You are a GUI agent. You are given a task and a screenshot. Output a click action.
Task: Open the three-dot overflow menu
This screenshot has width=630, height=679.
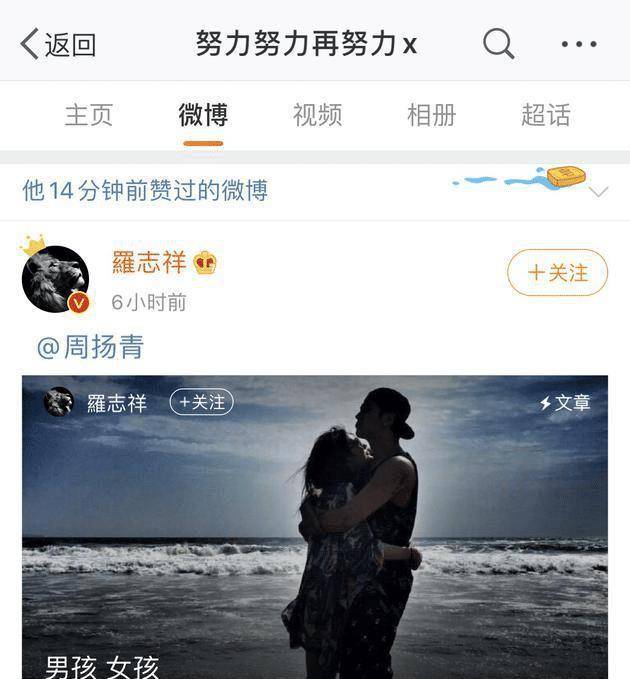579,44
